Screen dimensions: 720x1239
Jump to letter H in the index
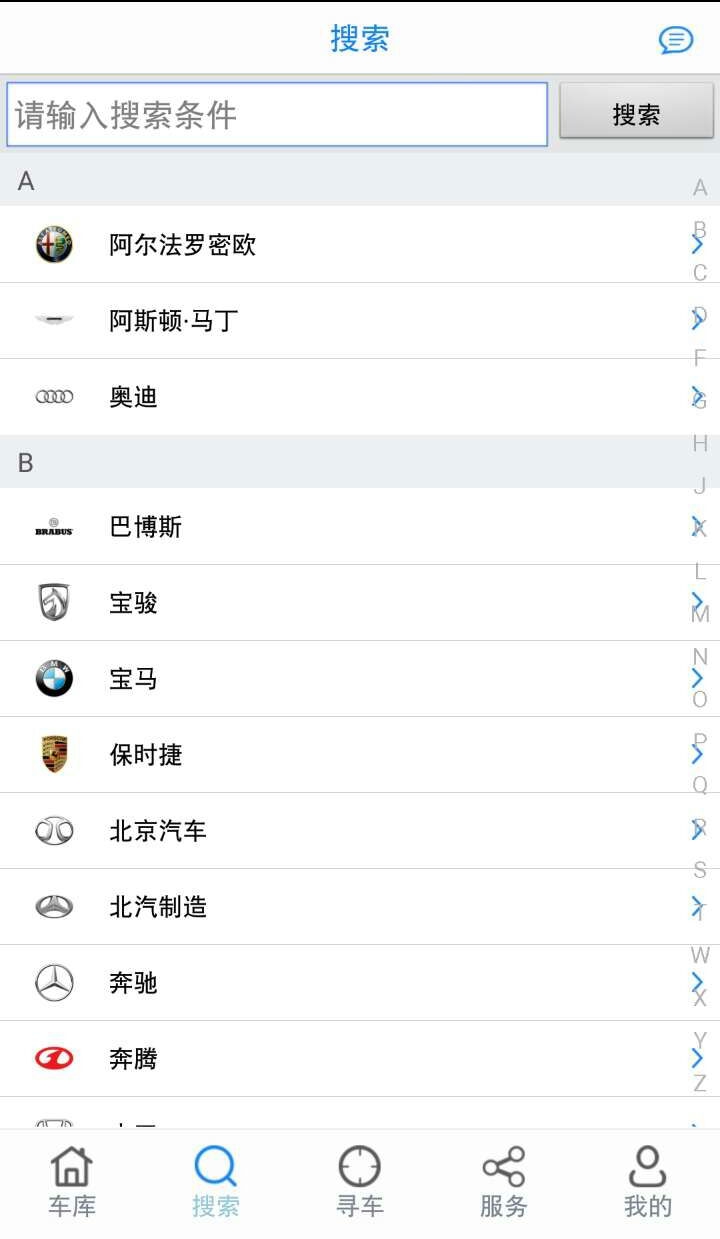(x=700, y=443)
